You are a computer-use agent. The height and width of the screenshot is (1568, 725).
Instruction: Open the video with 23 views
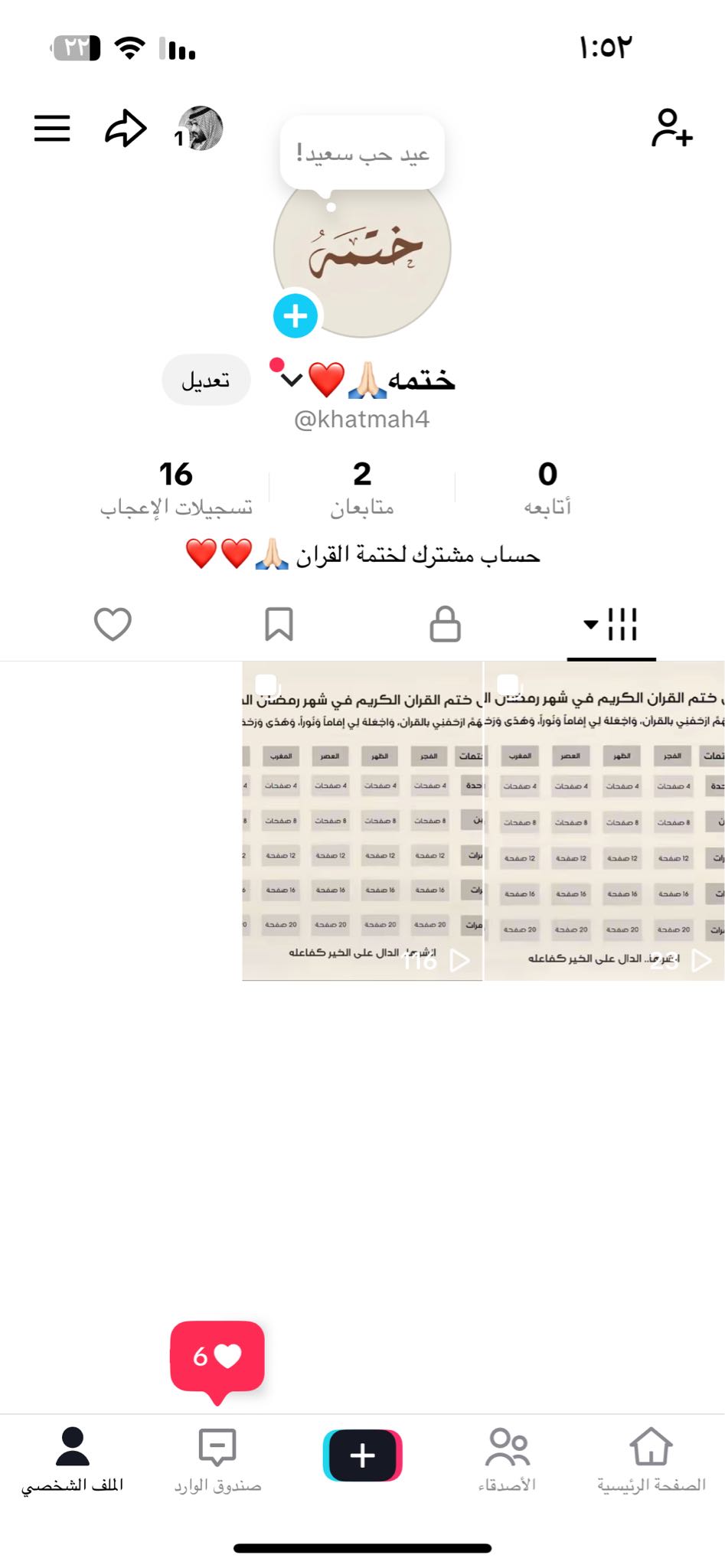pyautogui.click(x=605, y=821)
